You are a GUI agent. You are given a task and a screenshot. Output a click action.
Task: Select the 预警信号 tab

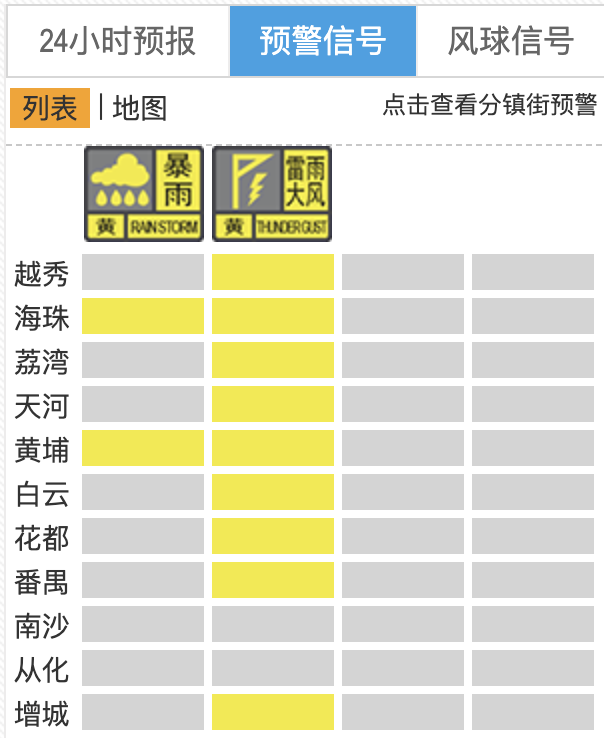pos(323,41)
